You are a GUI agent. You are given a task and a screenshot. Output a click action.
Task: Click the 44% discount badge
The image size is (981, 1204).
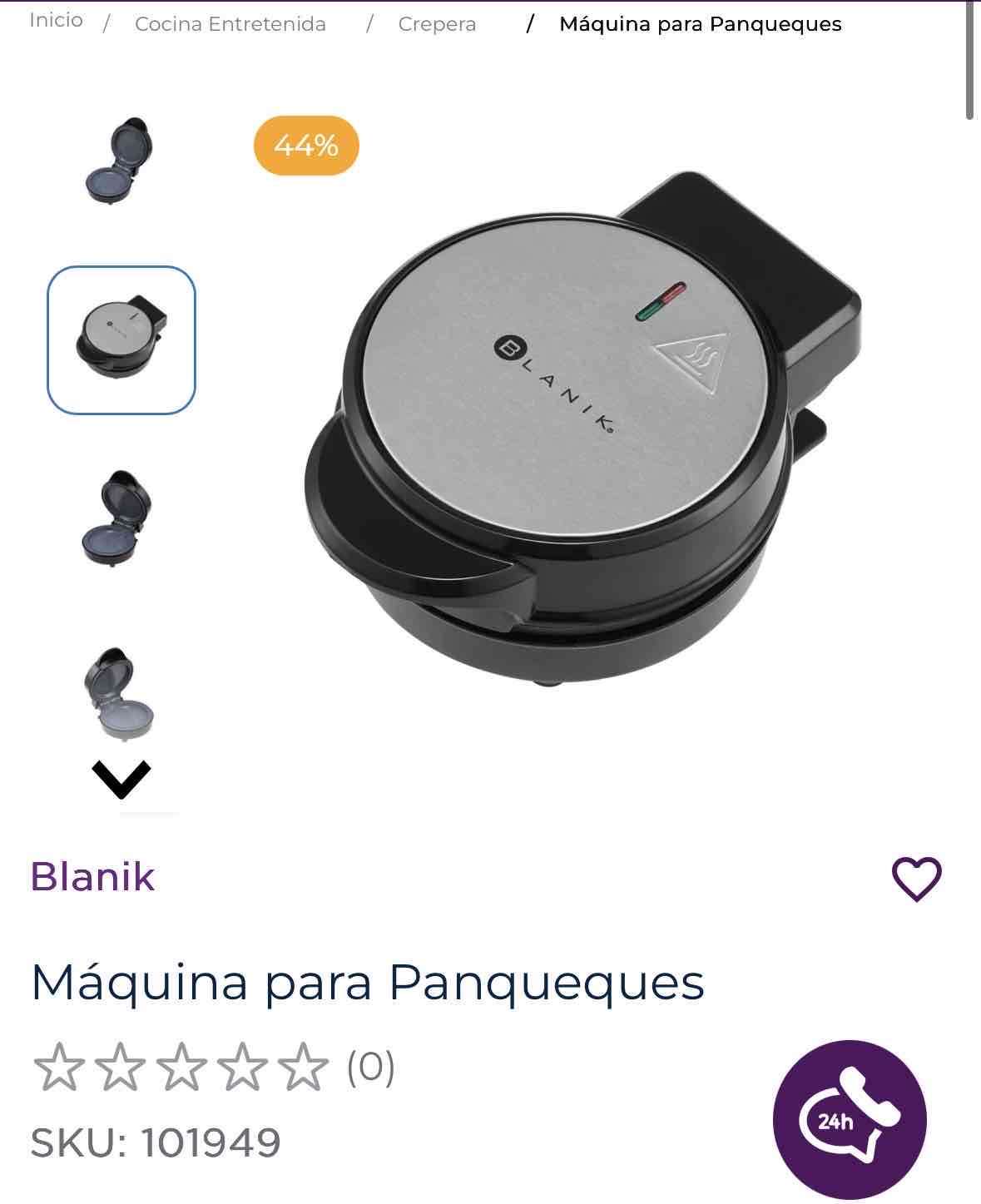coord(304,146)
